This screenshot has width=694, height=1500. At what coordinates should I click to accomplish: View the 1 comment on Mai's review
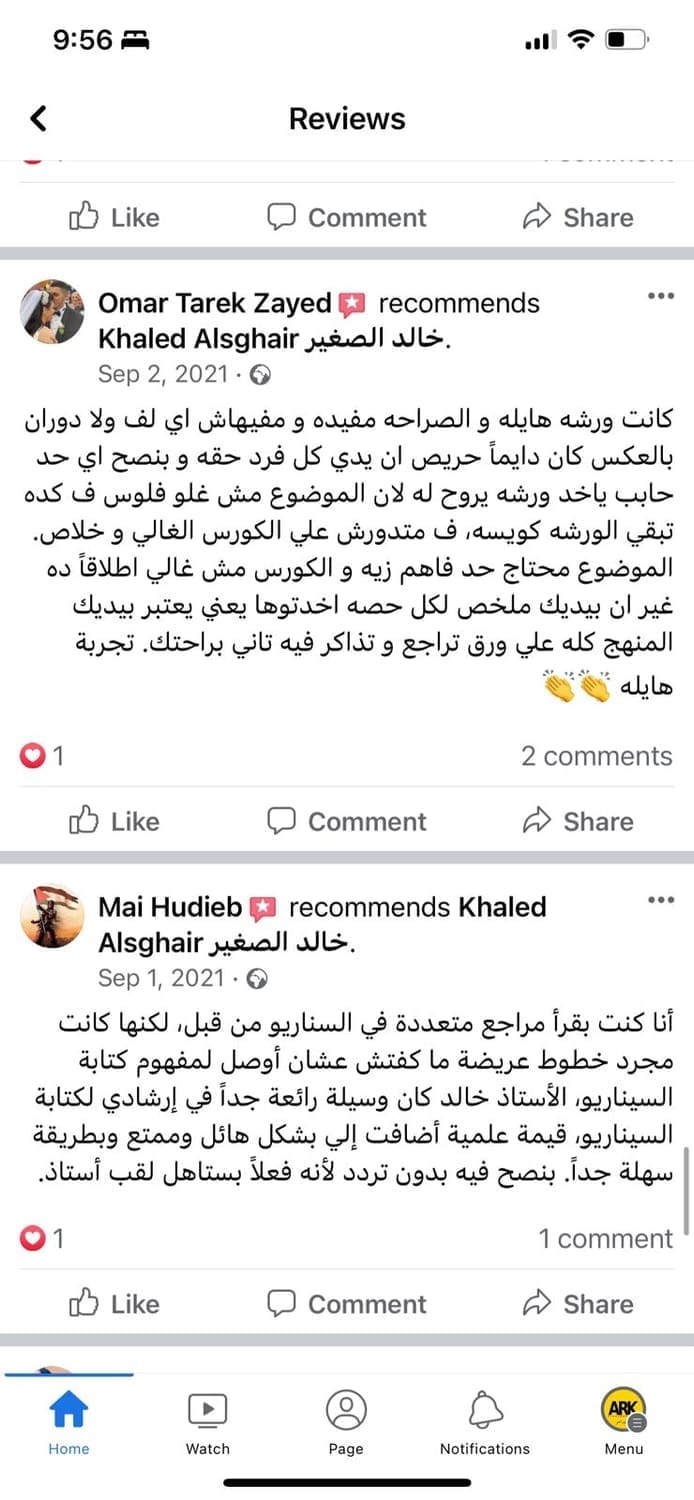coord(605,1239)
